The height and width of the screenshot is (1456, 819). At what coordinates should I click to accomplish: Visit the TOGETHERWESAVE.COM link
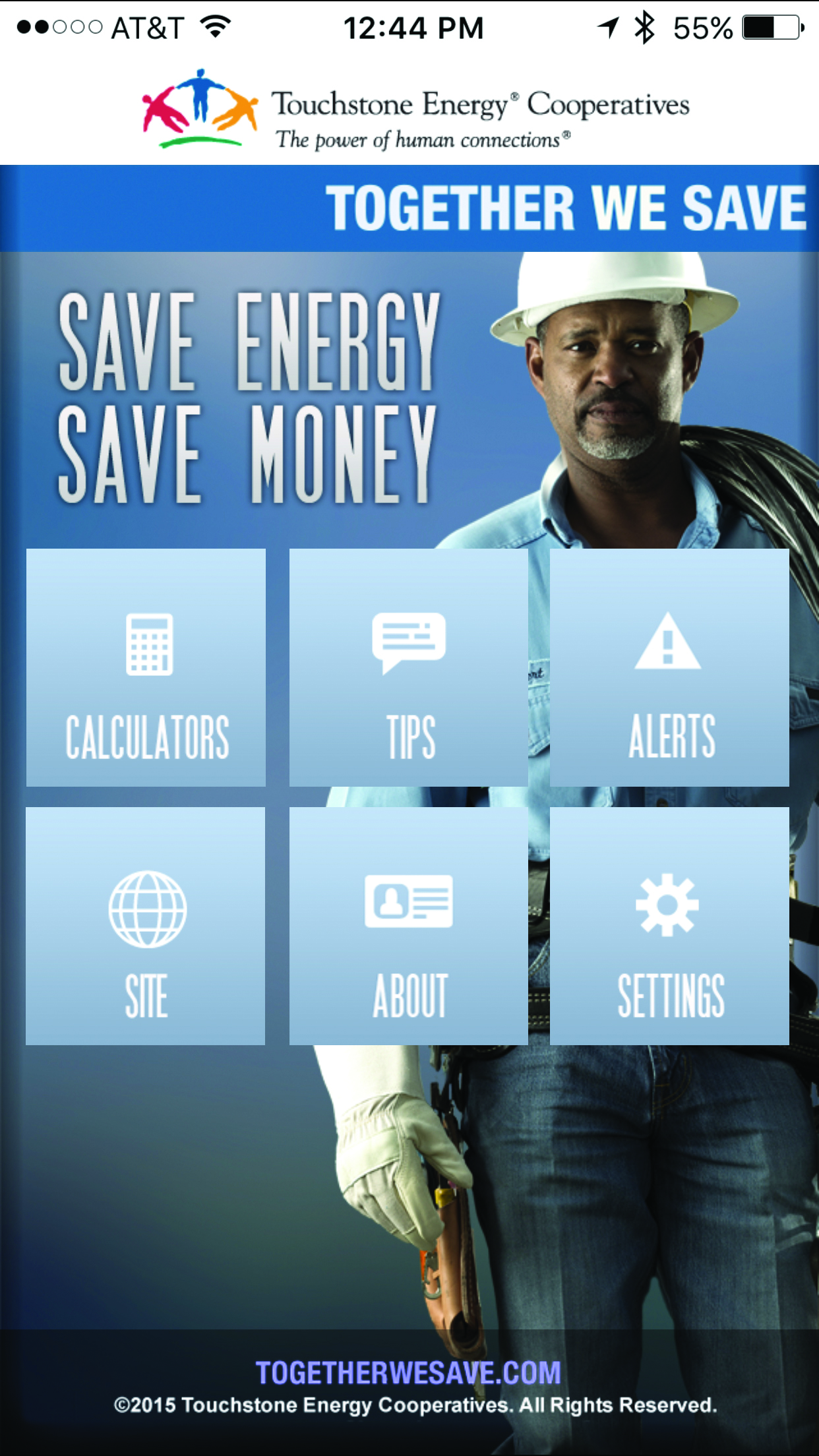point(408,1373)
